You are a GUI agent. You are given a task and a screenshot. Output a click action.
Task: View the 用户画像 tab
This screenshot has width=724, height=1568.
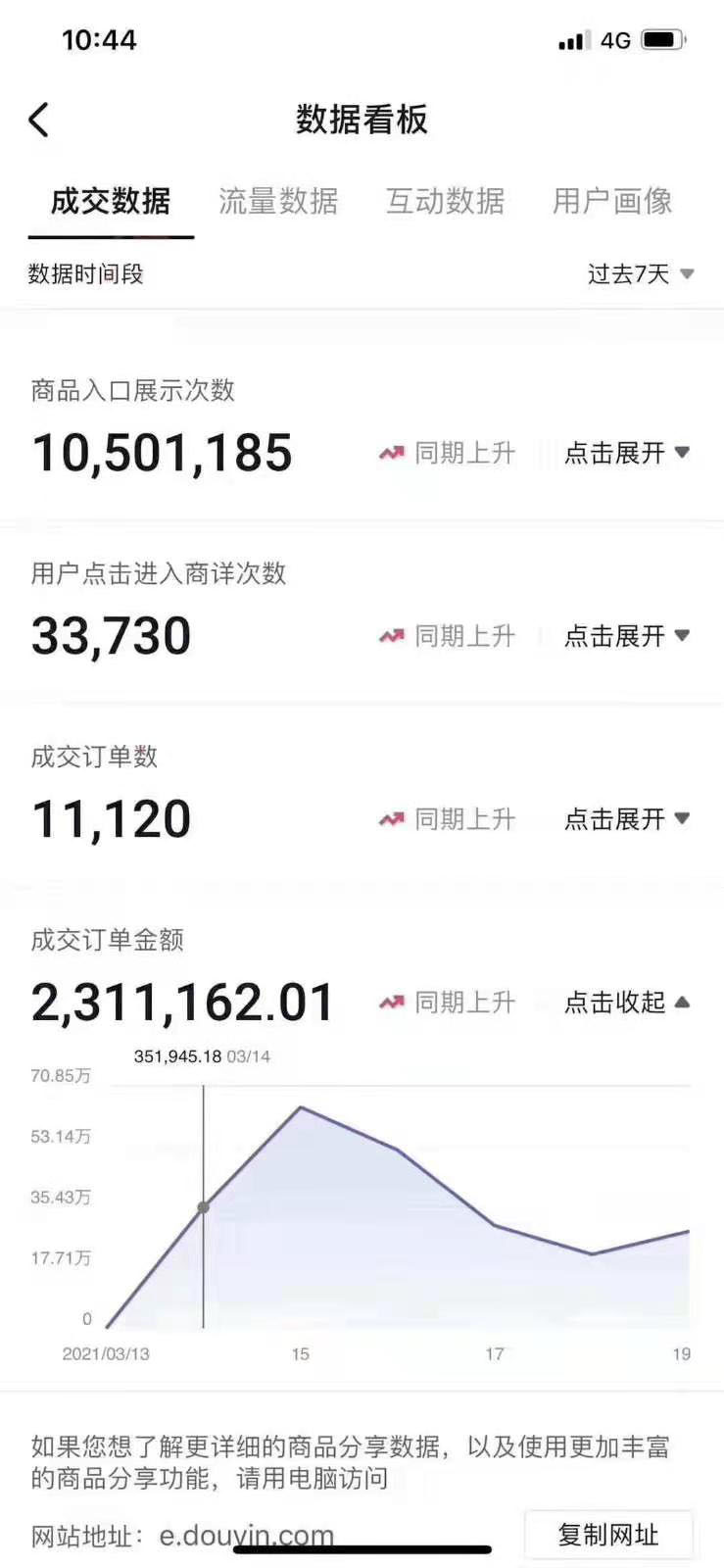click(x=612, y=202)
